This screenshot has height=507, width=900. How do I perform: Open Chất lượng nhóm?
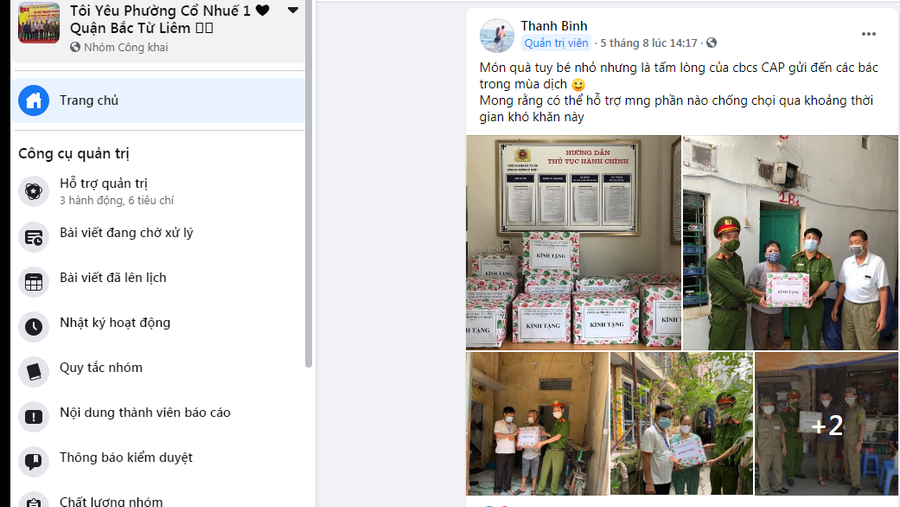click(110, 501)
